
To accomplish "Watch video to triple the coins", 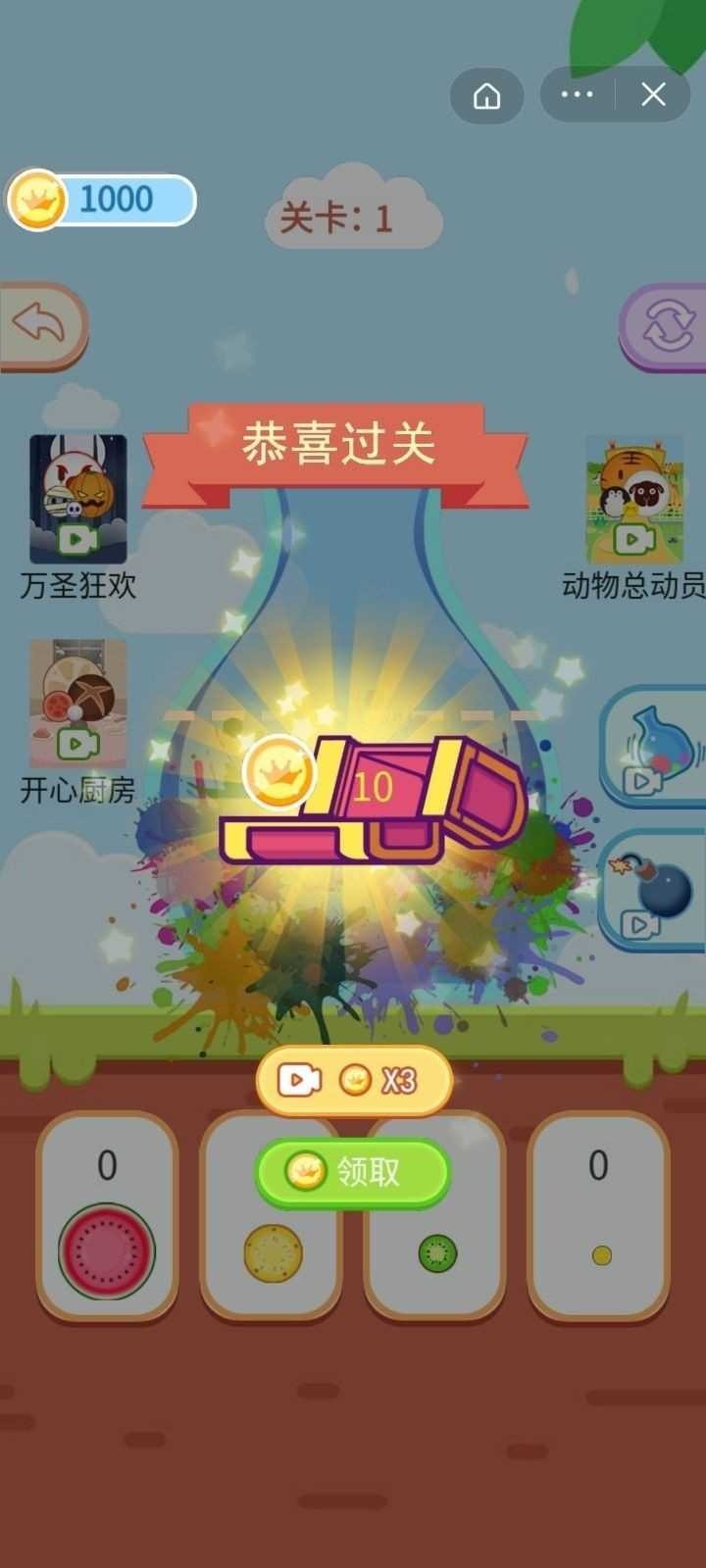I will [x=353, y=1080].
